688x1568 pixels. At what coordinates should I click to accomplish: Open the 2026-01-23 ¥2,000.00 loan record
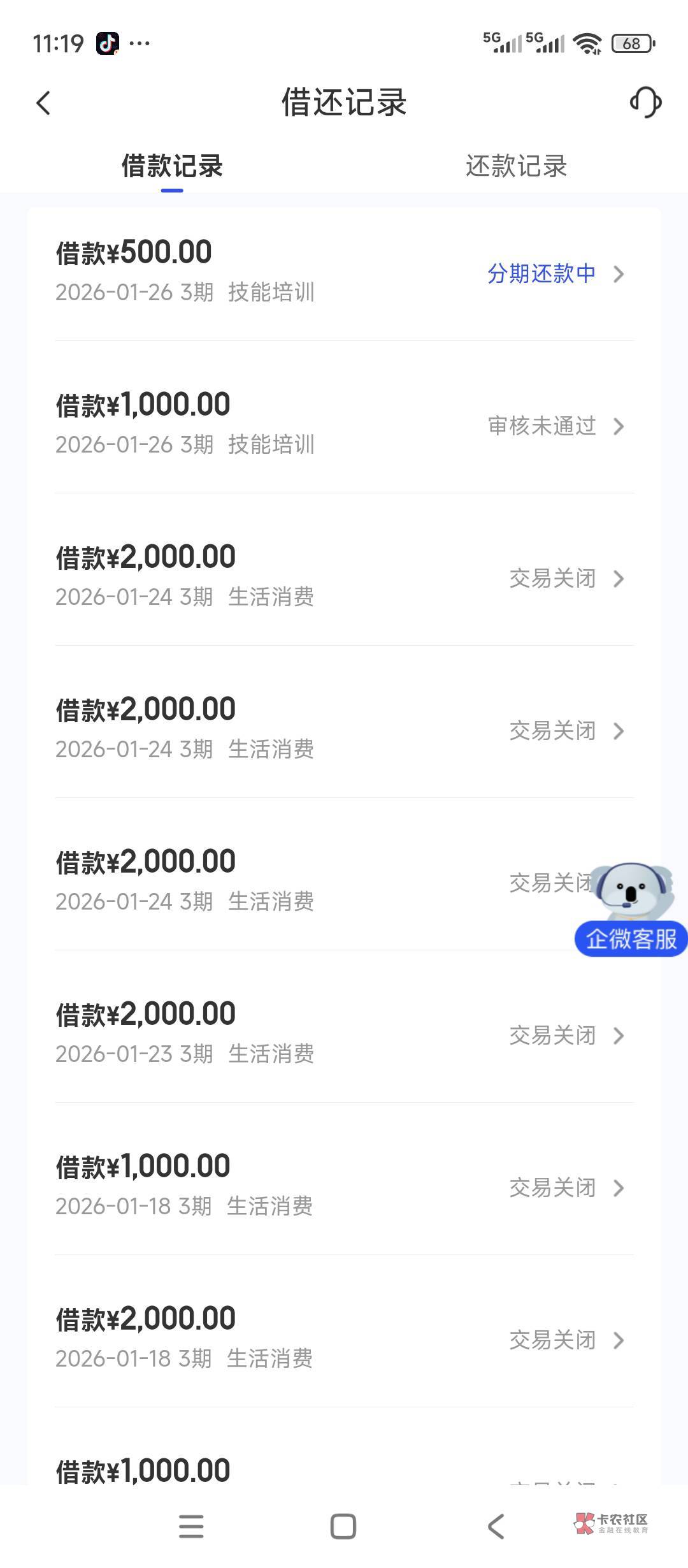click(344, 1034)
